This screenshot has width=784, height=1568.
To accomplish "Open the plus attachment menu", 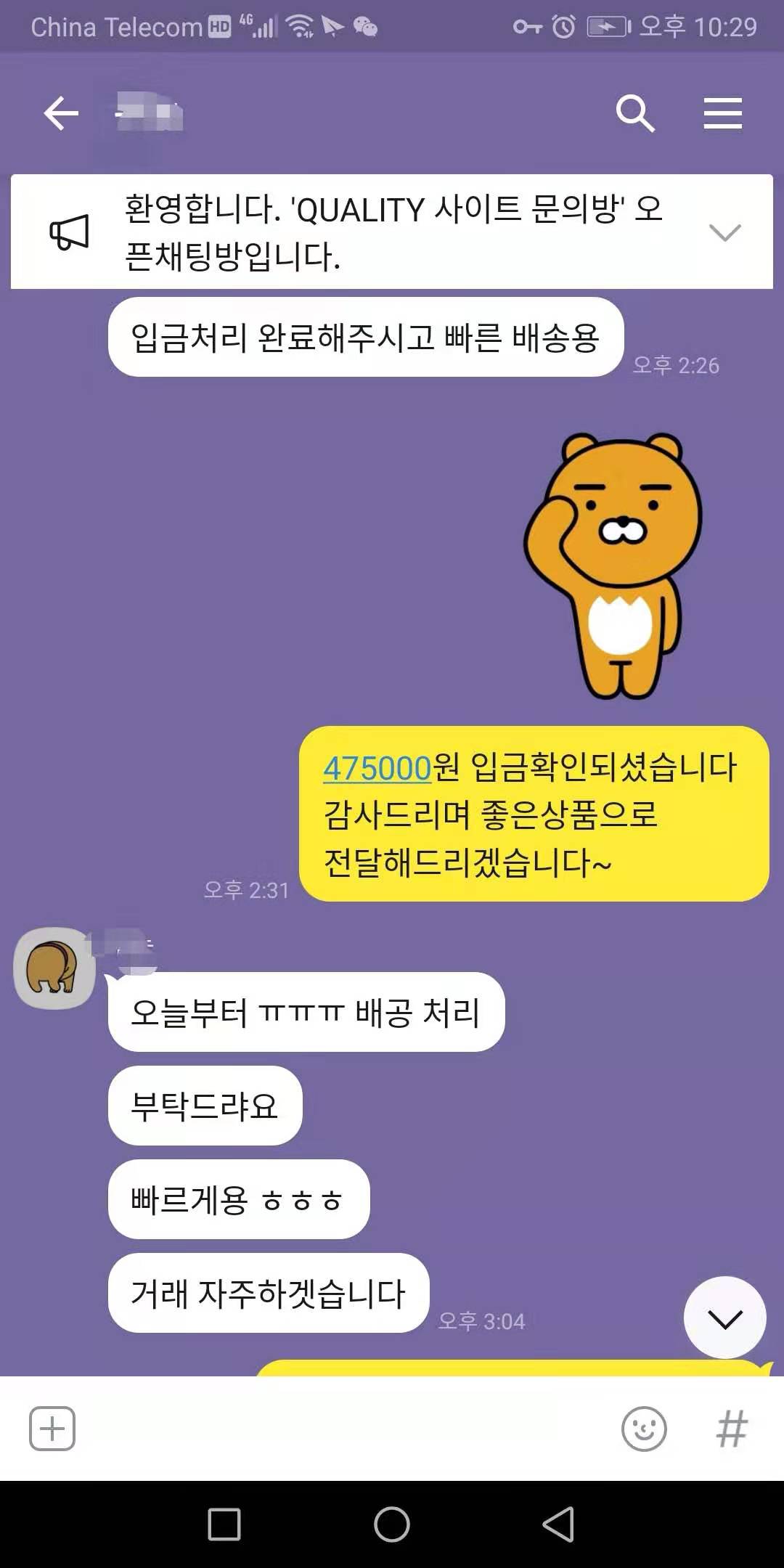I will click(52, 1429).
